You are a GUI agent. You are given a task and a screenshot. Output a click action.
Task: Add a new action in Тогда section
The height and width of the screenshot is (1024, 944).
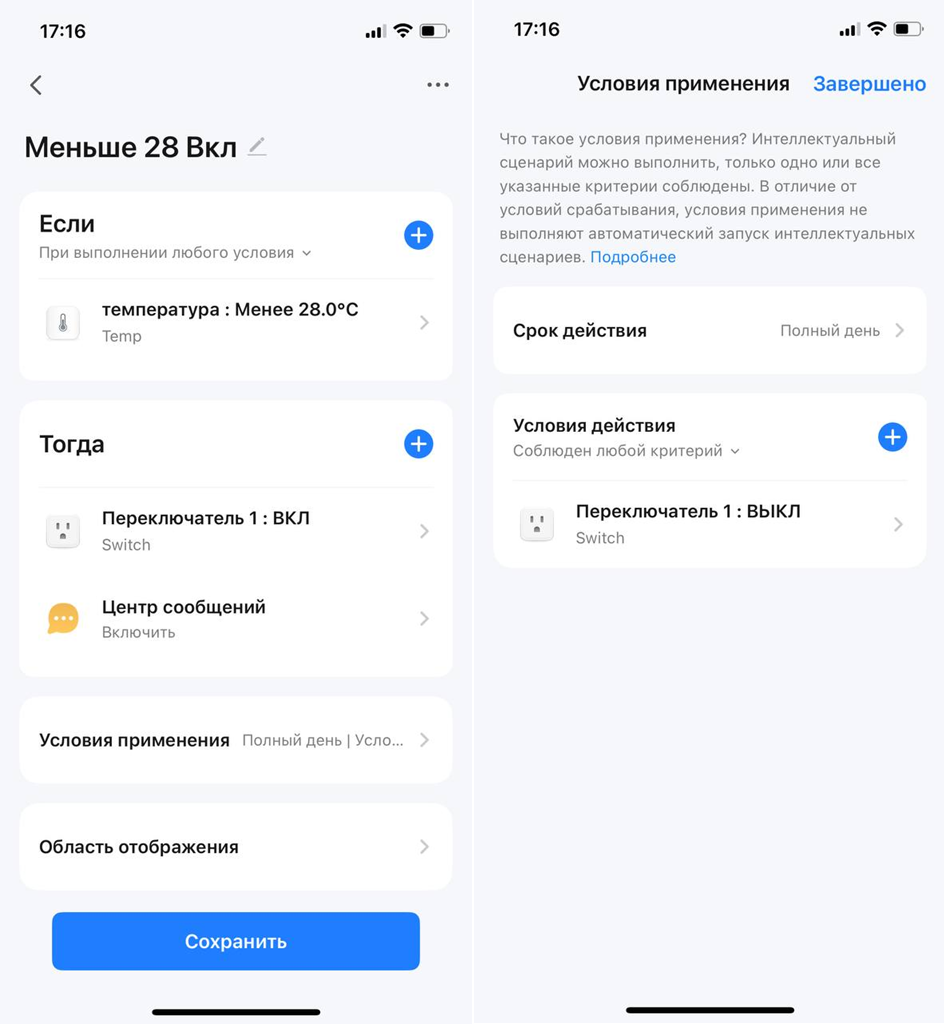coord(418,444)
